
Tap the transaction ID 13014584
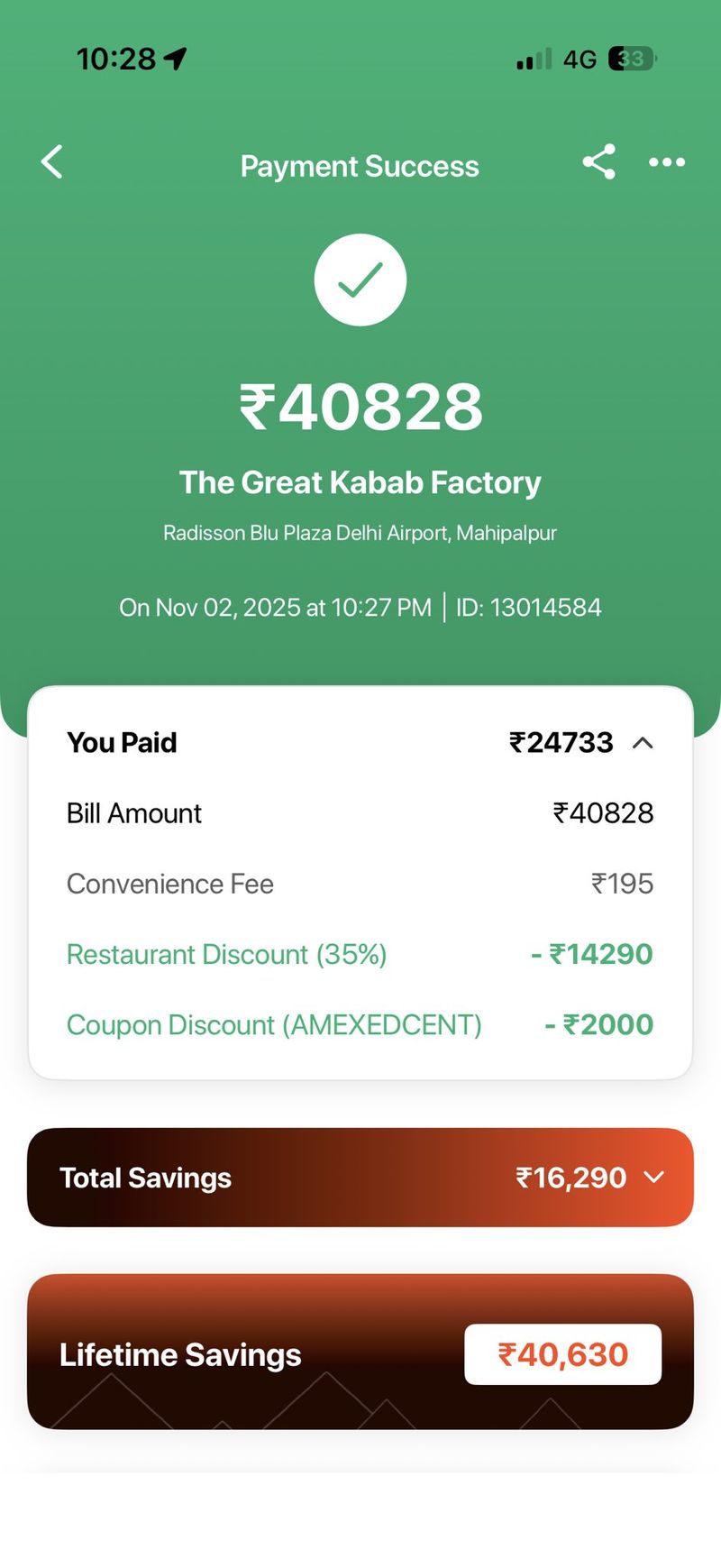click(x=544, y=607)
